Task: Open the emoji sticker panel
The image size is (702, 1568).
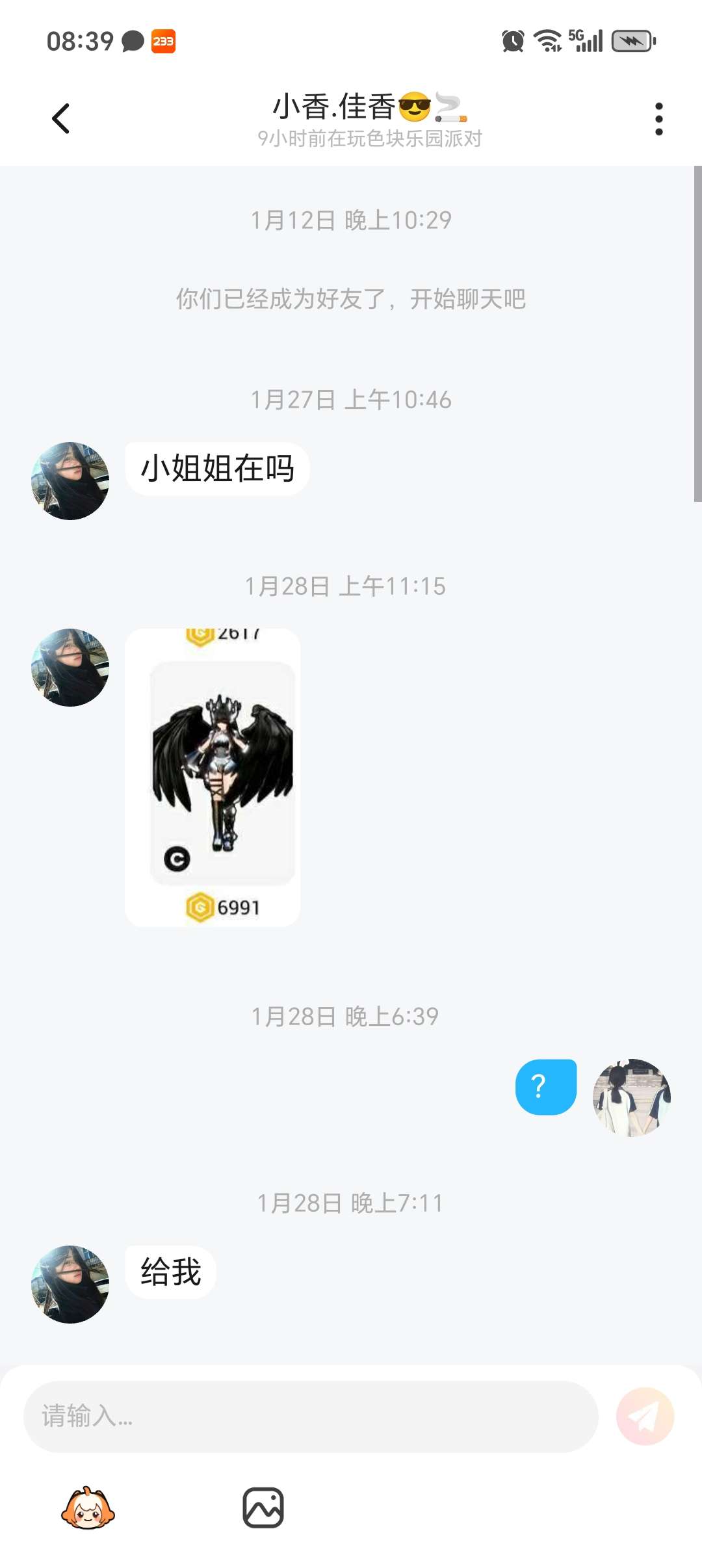Action: tap(88, 1508)
